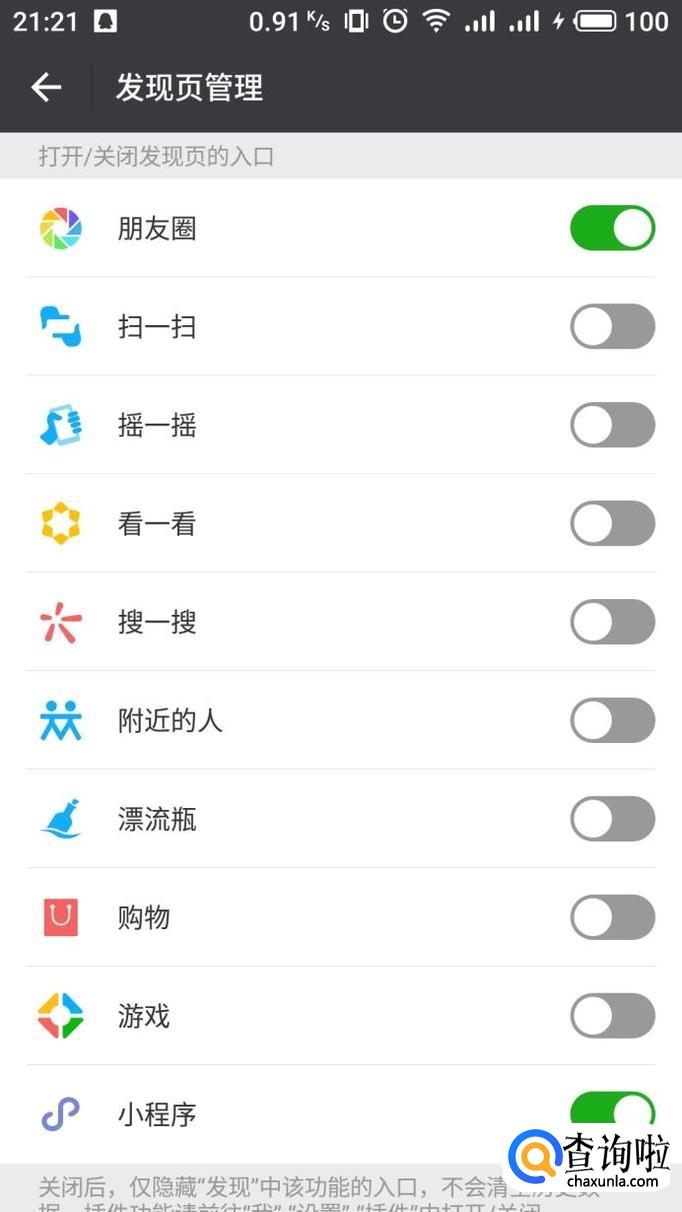
Task: Disable the 小程序 switch
Action: click(x=612, y=1110)
